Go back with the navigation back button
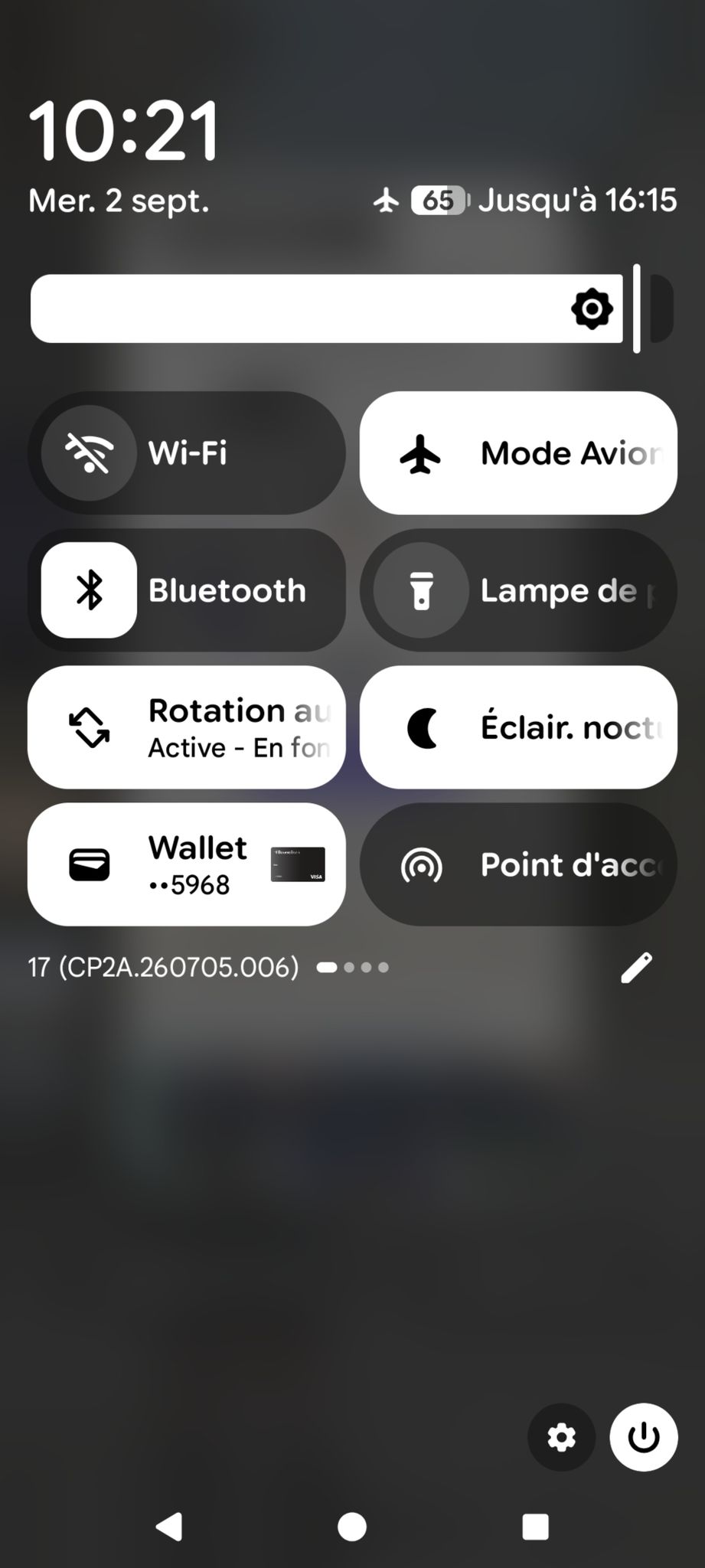The image size is (705, 1568). click(169, 1526)
